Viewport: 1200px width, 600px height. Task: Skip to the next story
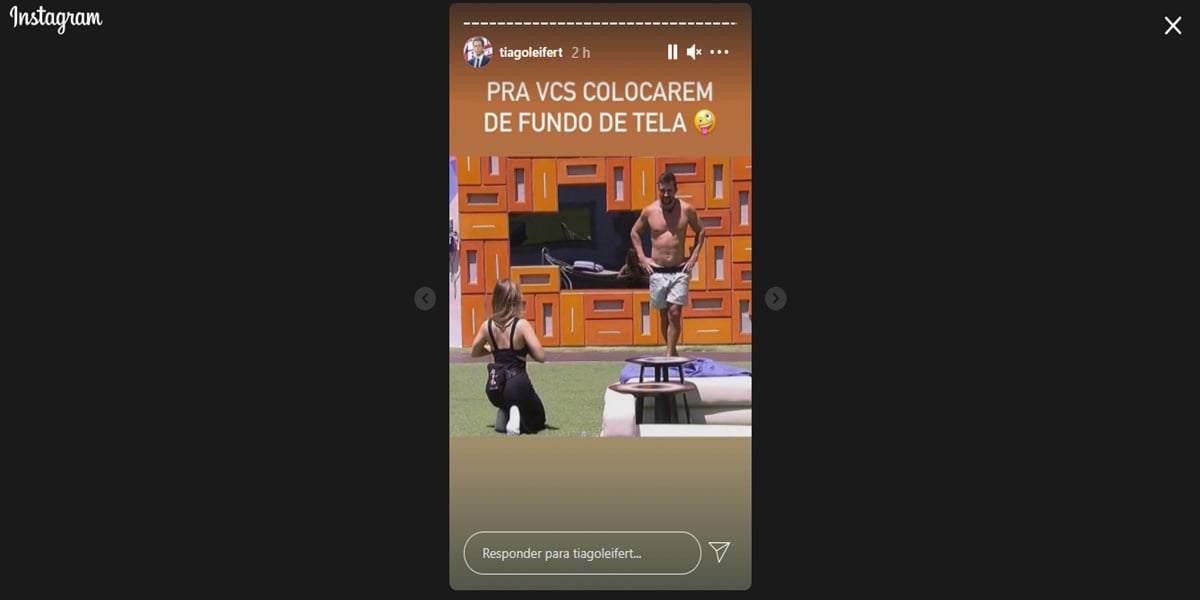click(x=775, y=298)
